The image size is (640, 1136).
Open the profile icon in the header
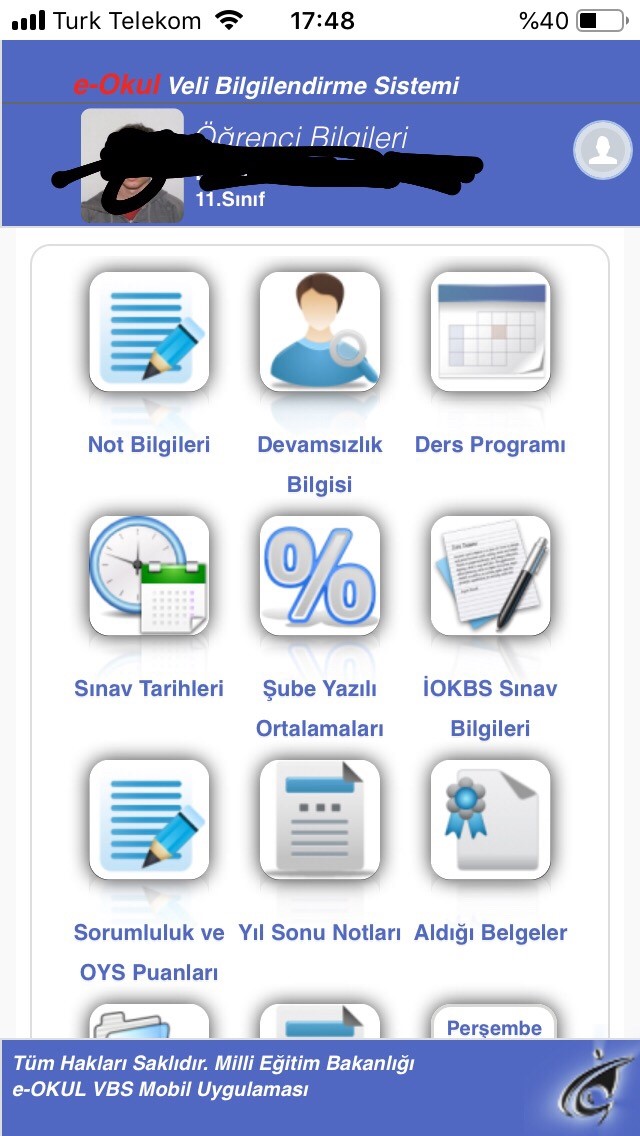(603, 150)
